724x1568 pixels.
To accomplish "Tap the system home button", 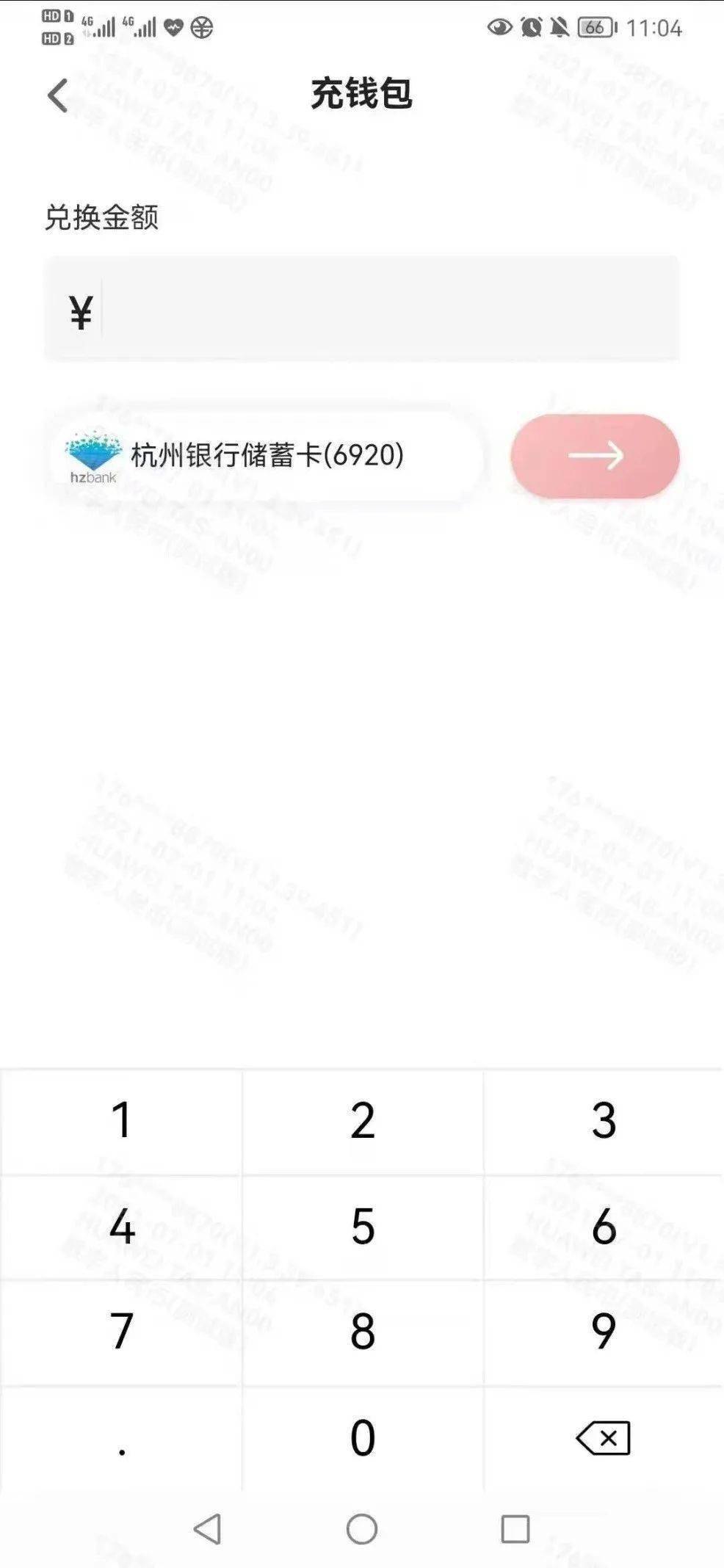I will pos(362,1530).
